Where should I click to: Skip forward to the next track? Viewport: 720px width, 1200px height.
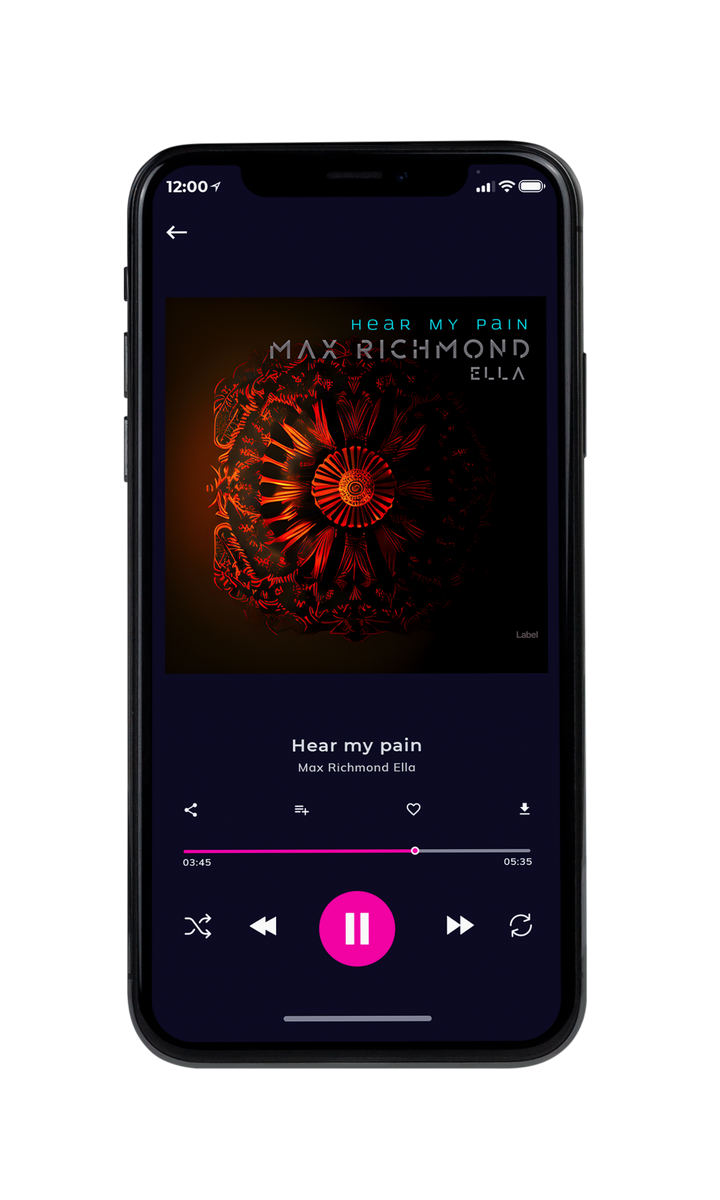point(460,926)
